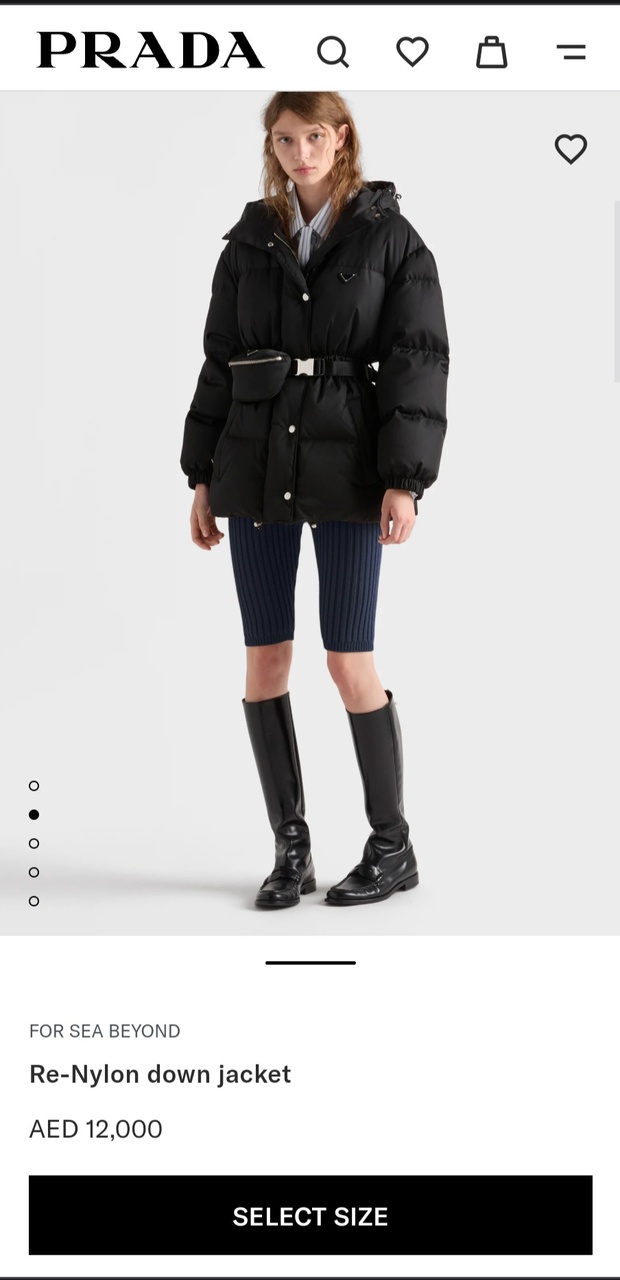
Task: Open the search magnifier icon
Action: 333,51
